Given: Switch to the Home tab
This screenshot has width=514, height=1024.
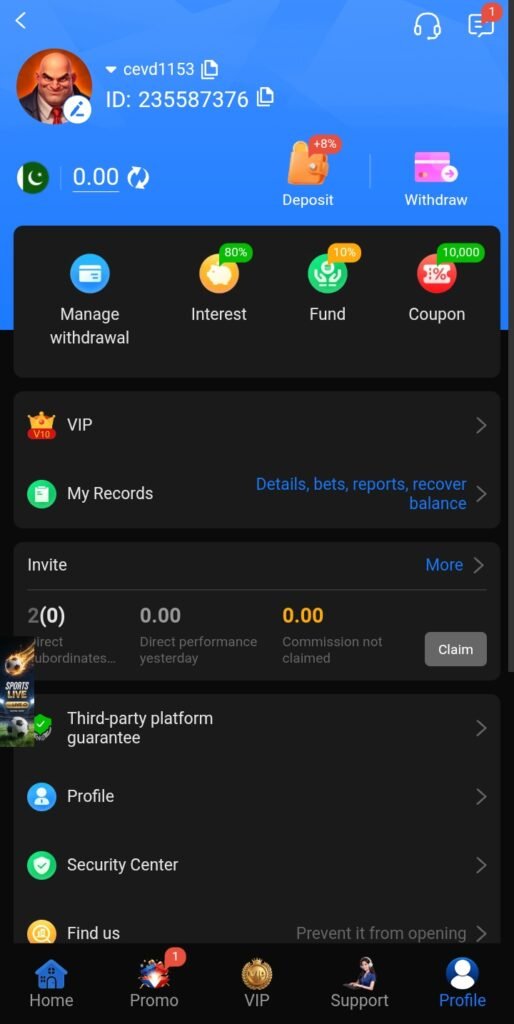Looking at the screenshot, I should pyautogui.click(x=51, y=985).
